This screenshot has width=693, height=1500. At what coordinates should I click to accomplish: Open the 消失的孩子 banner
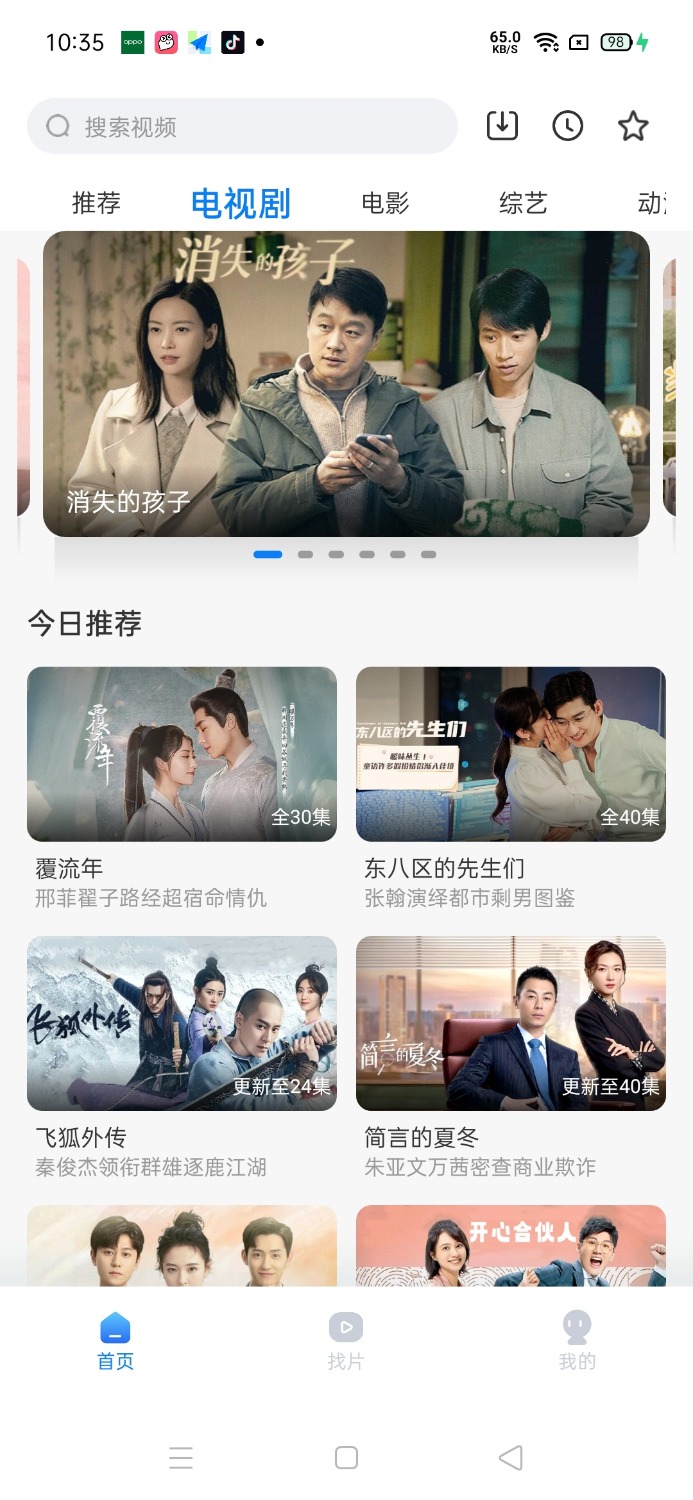coord(346,384)
